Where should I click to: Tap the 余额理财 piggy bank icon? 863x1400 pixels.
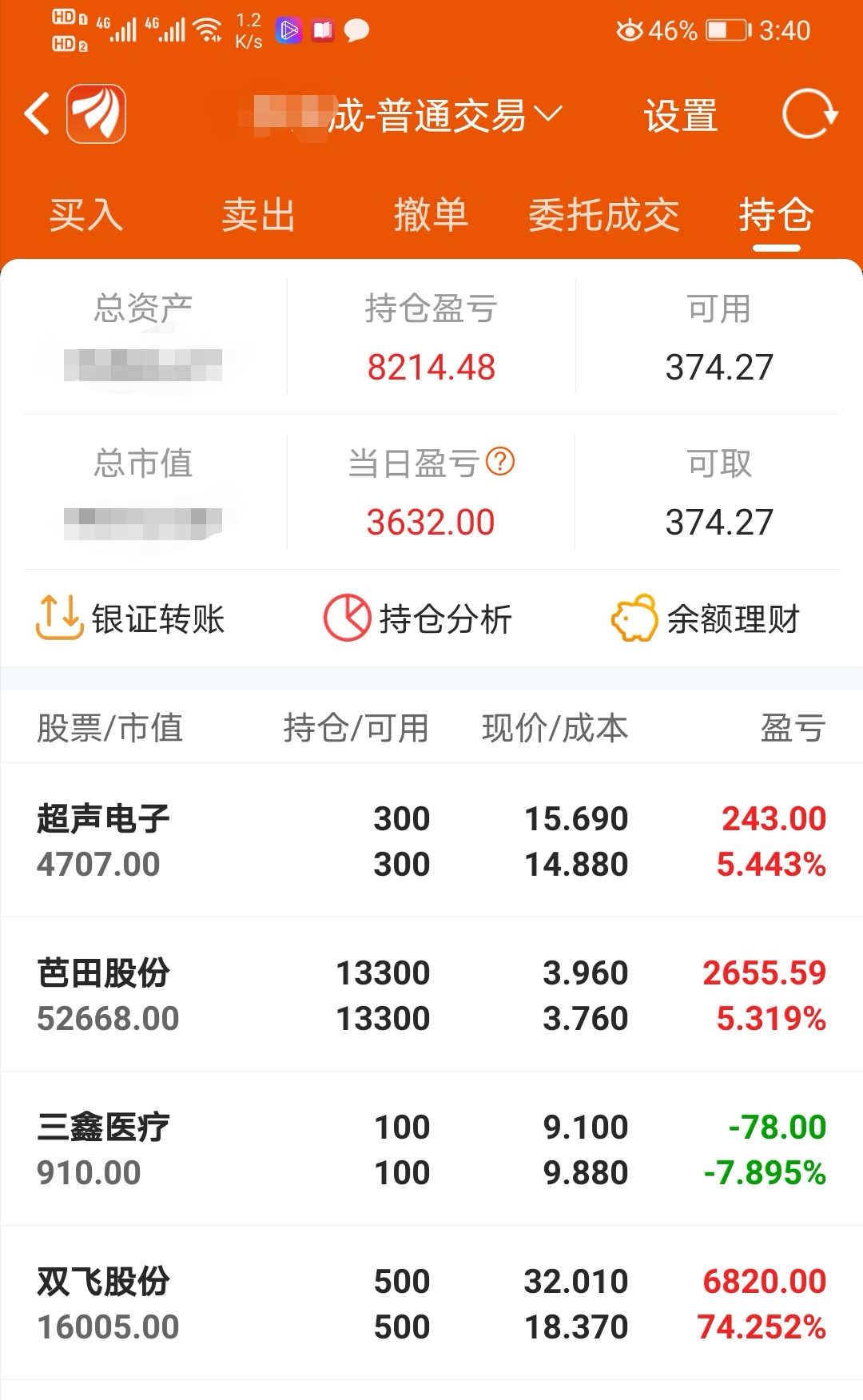634,617
